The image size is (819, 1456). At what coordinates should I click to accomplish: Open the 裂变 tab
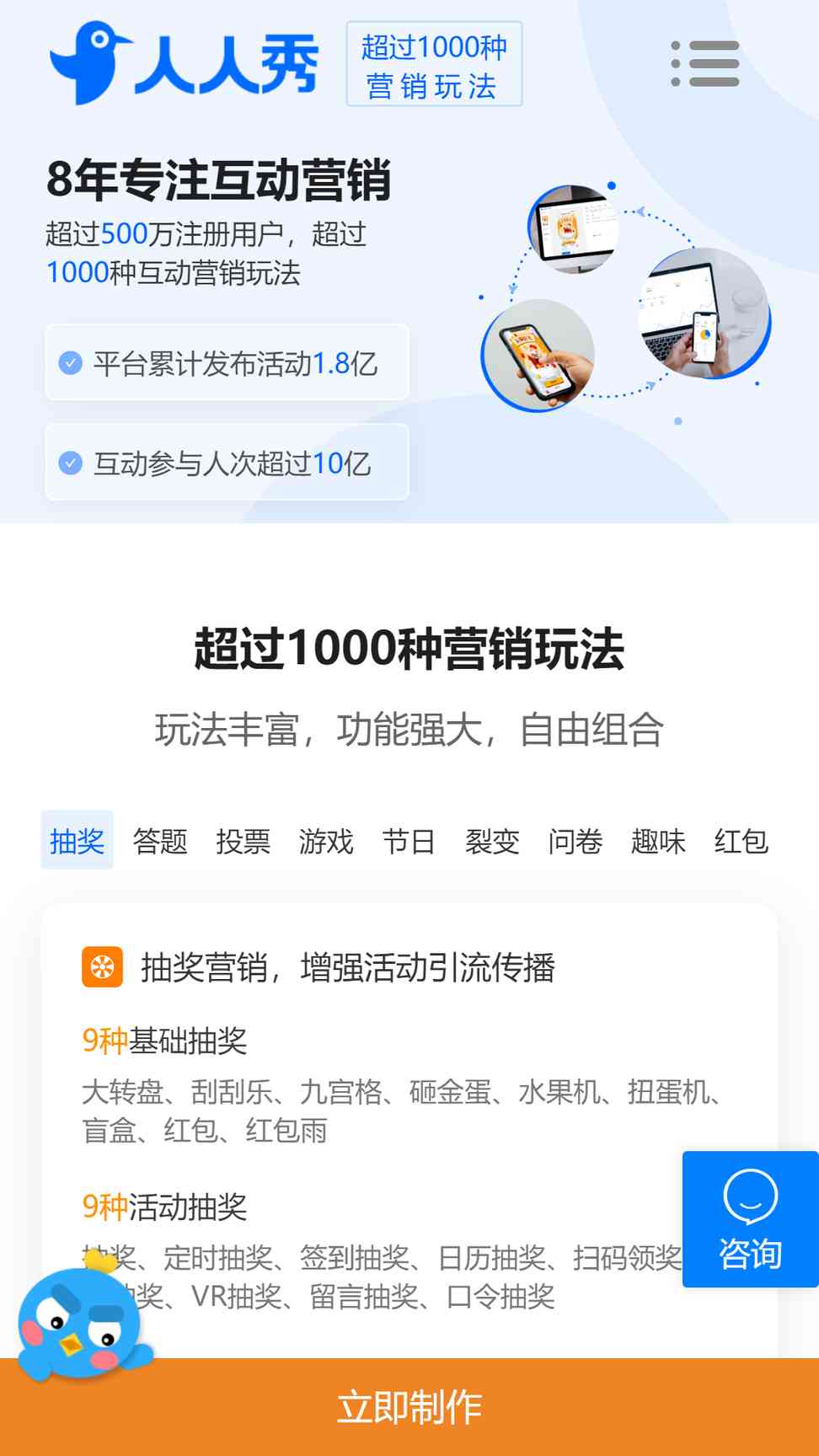coord(492,840)
